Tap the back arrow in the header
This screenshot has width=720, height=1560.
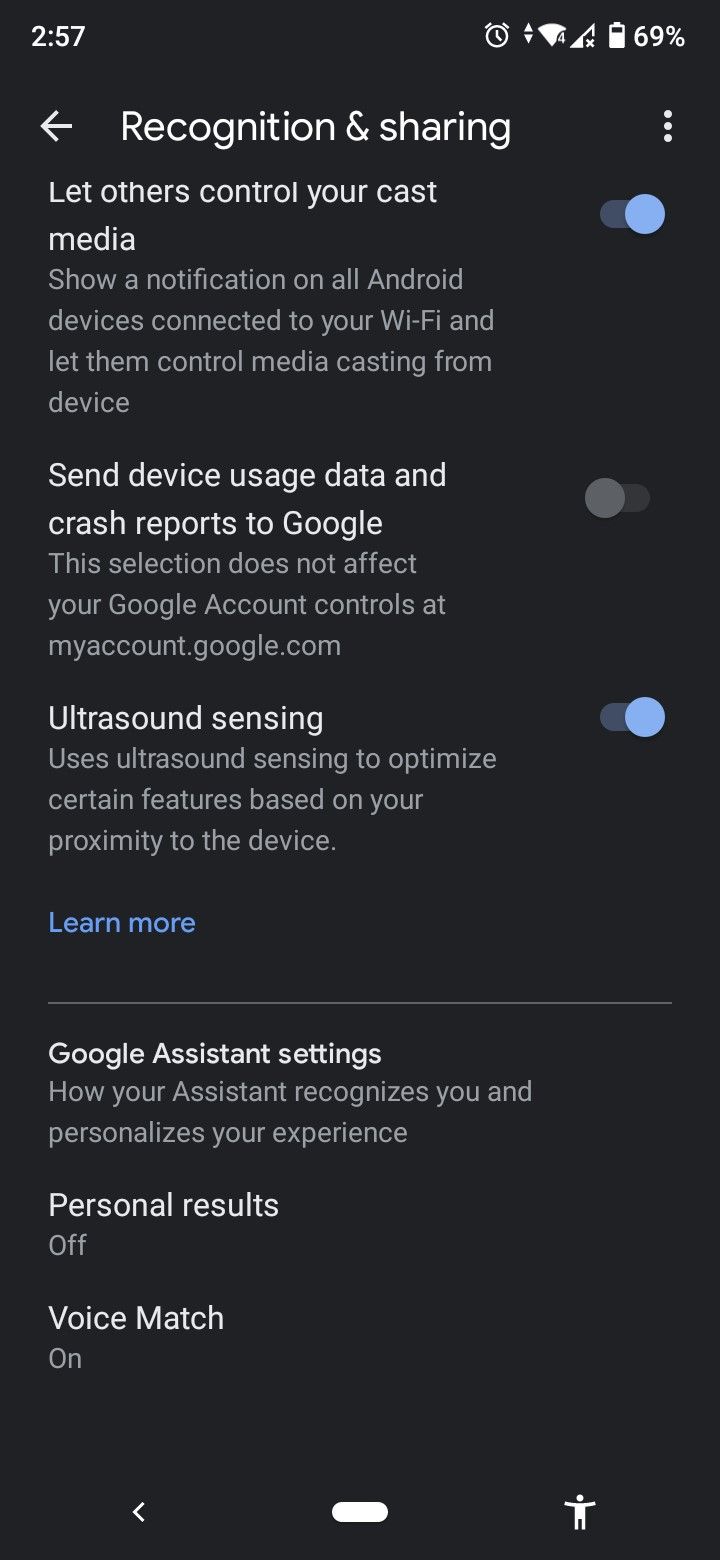coord(57,126)
